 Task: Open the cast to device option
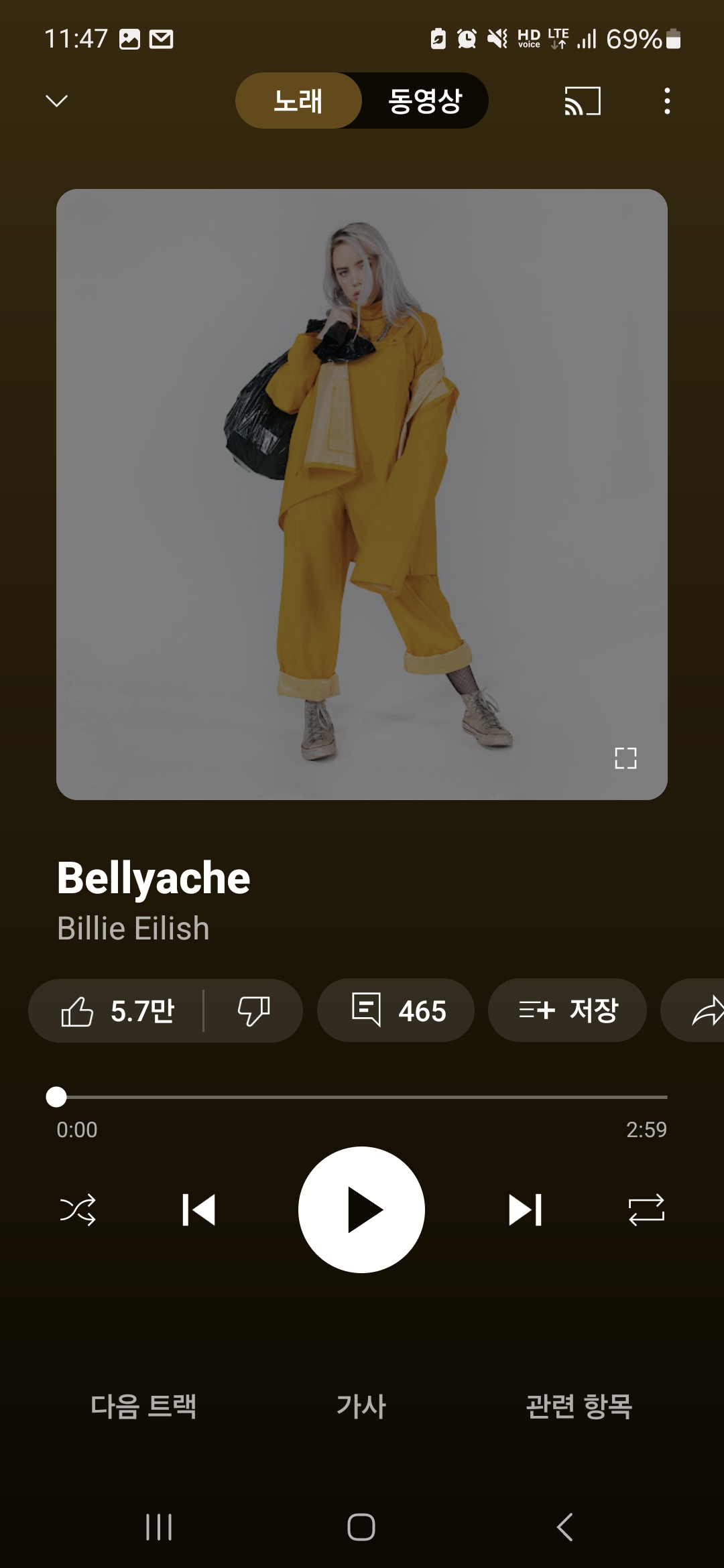pos(582,101)
